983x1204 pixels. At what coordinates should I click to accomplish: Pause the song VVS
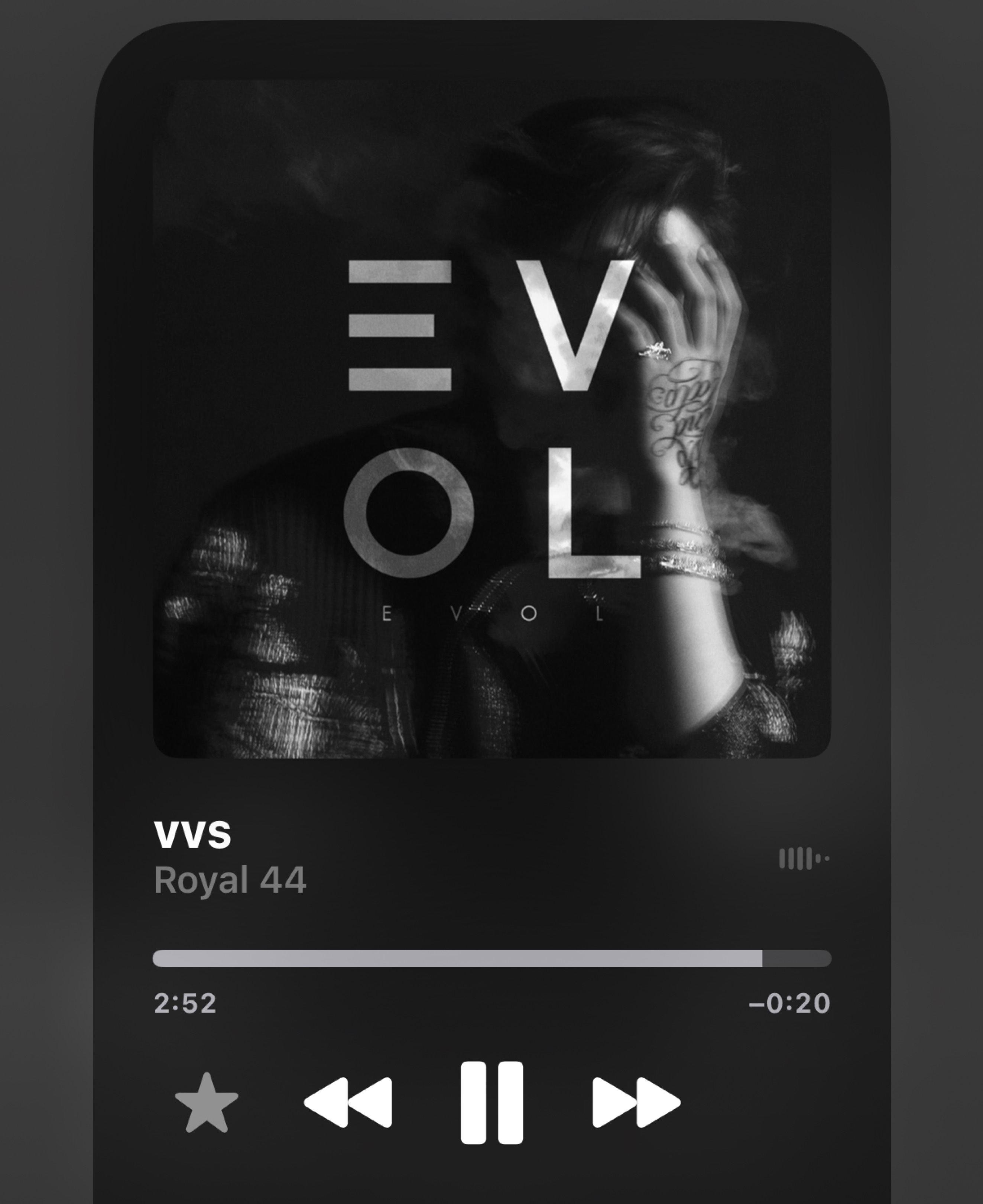491,1102
